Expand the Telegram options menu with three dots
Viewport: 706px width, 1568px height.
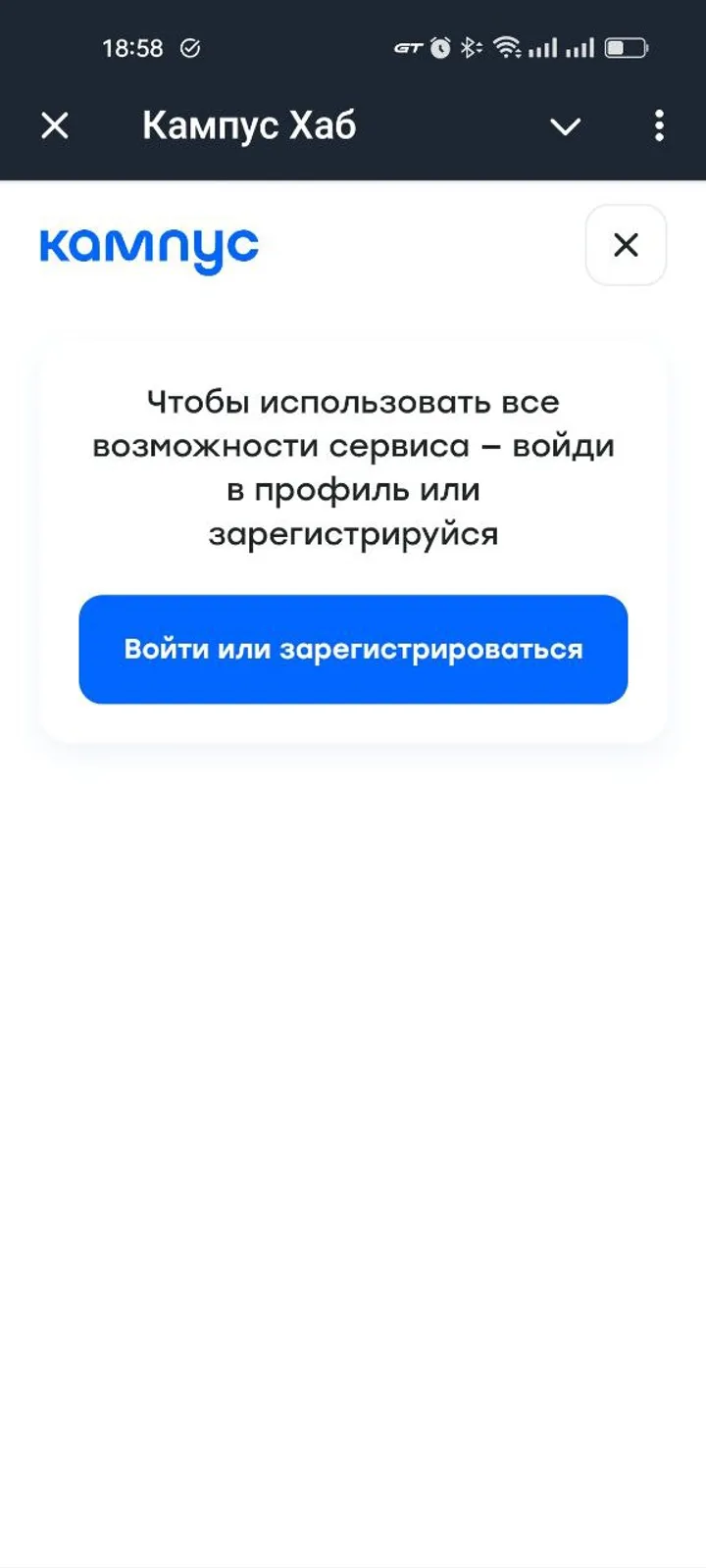pos(659,126)
